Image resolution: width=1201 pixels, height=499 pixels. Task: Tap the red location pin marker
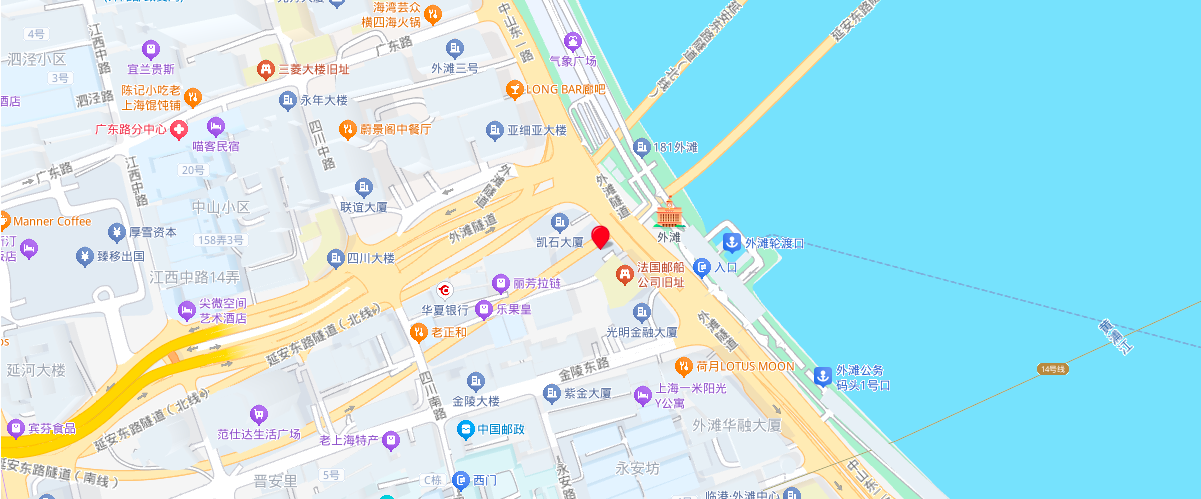[x=600, y=238]
